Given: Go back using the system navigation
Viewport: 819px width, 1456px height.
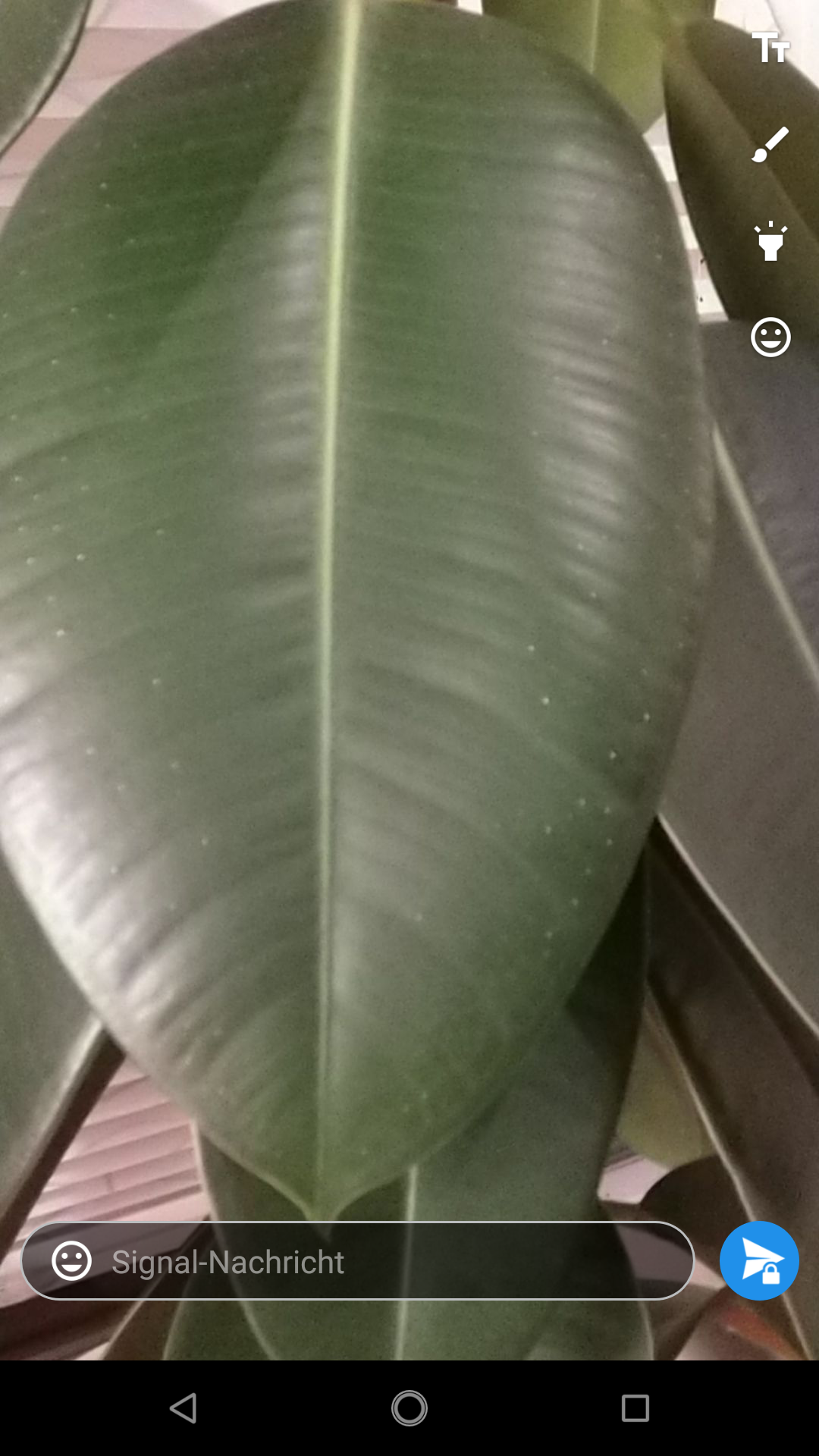Looking at the screenshot, I should (x=184, y=1408).
